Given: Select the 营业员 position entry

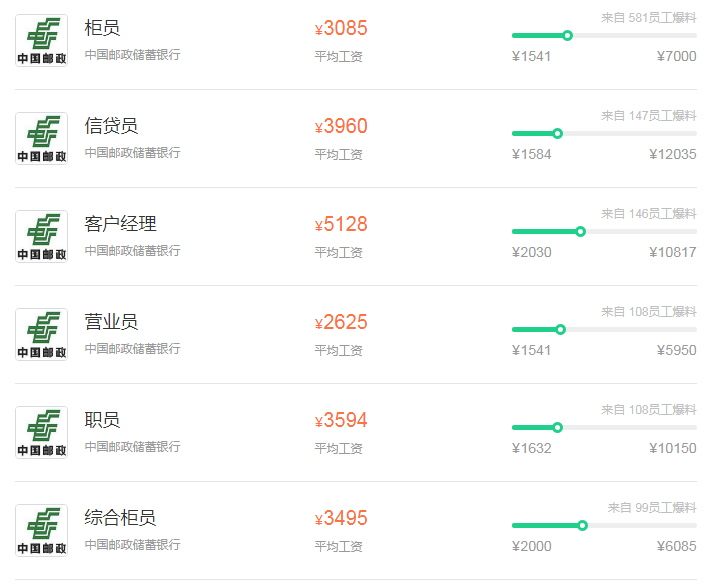Looking at the screenshot, I should click(111, 322).
